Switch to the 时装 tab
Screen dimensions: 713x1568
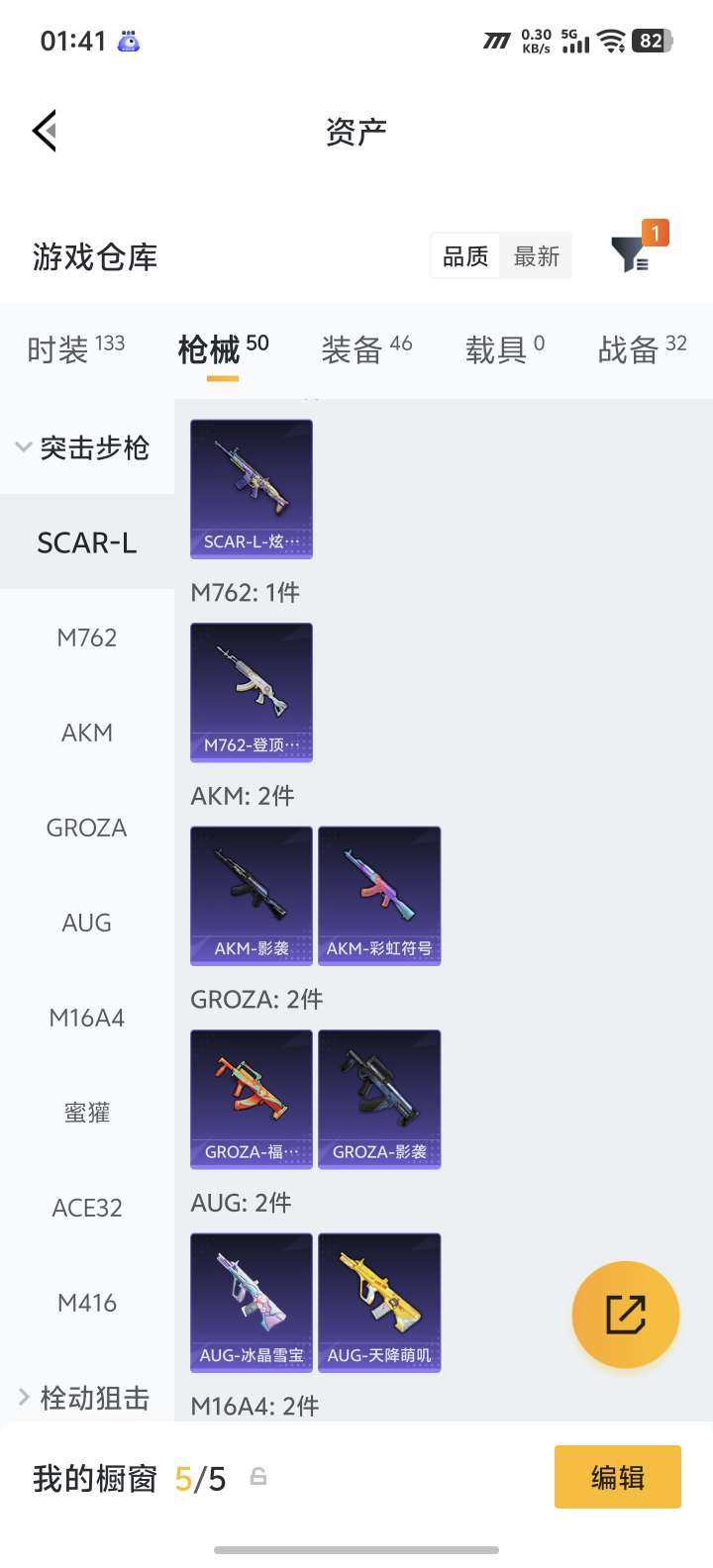pyautogui.click(x=61, y=348)
